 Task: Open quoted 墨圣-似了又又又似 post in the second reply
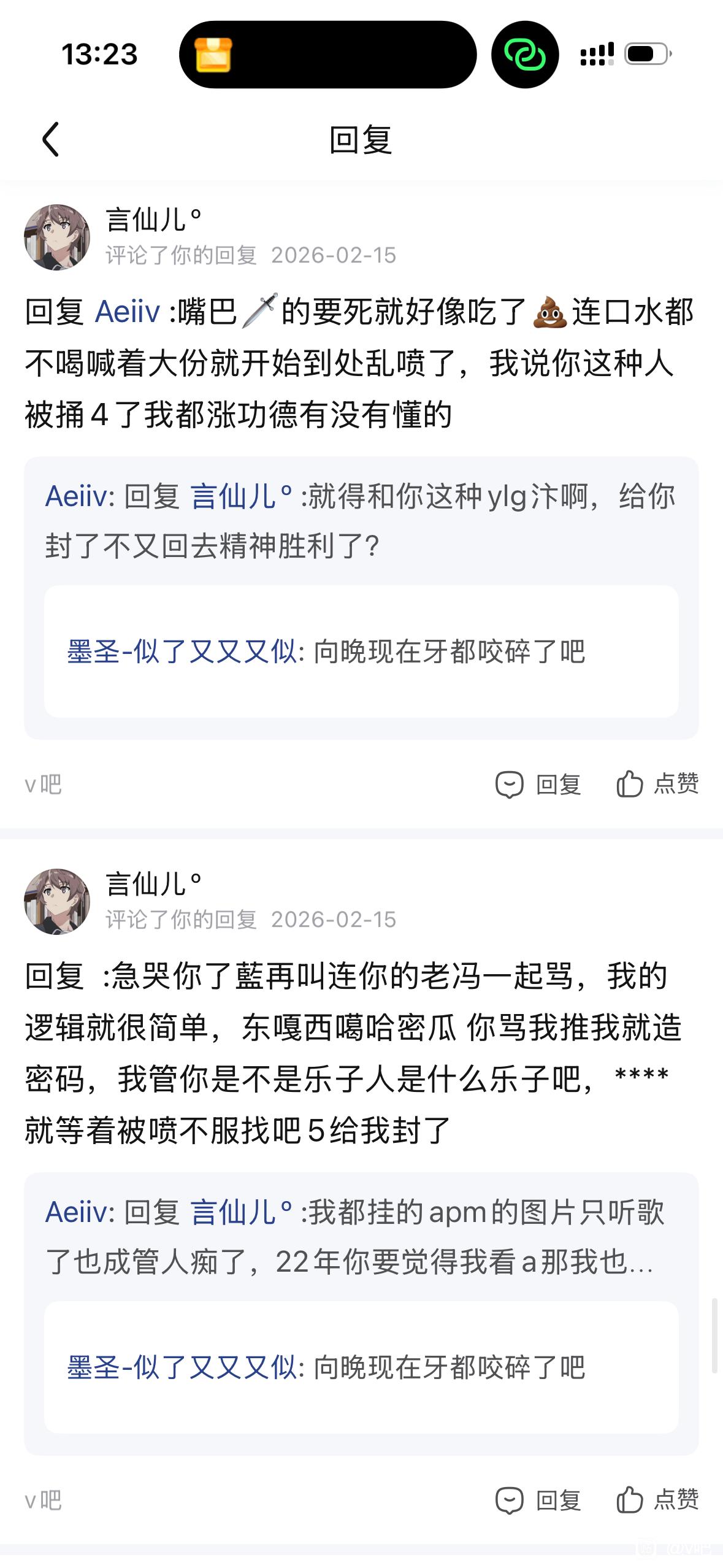pyautogui.click(x=361, y=1367)
